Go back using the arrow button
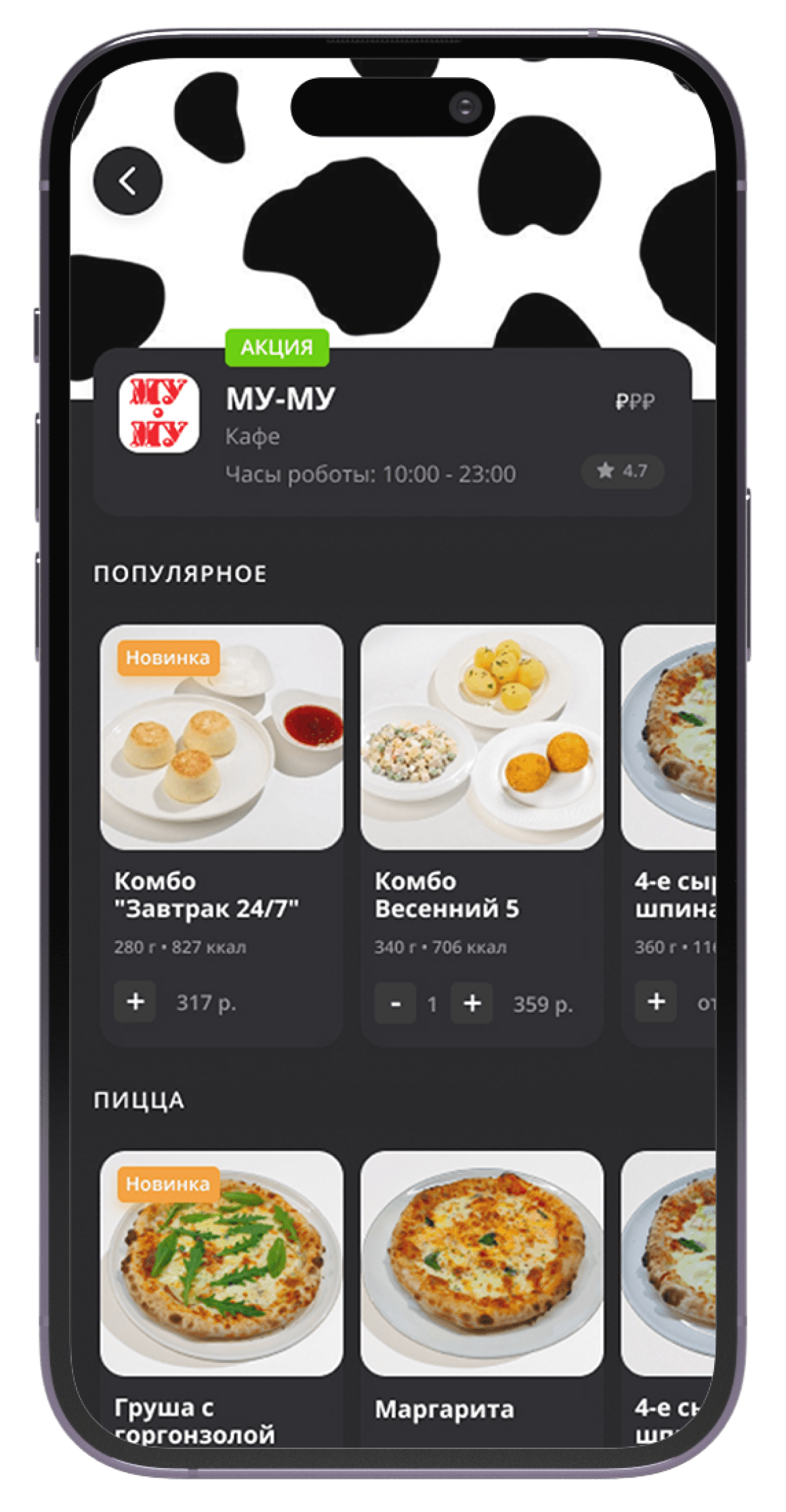786x1512 pixels. click(x=127, y=181)
